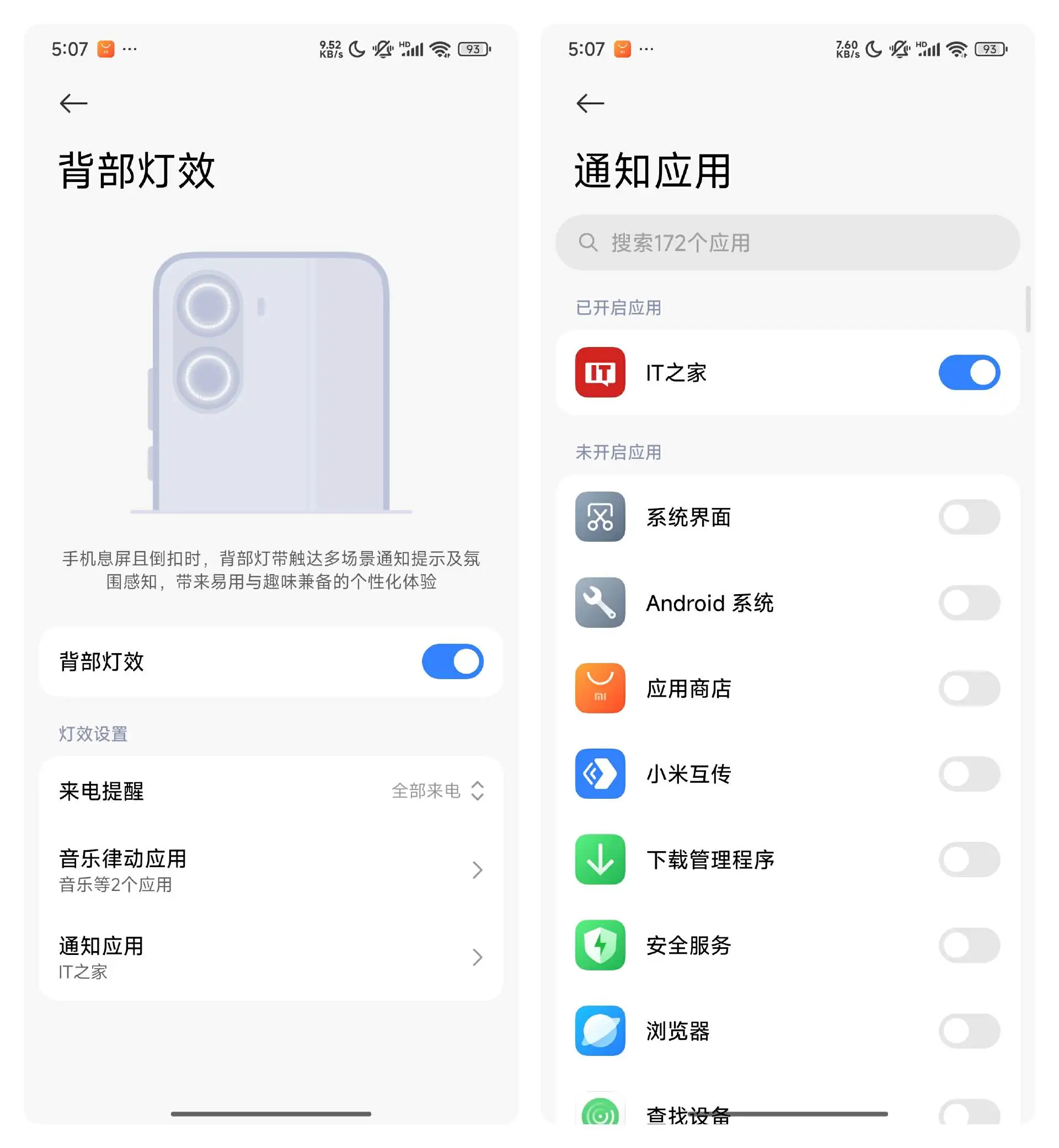1059x1148 pixels.
Task: Open the 通知应用 row showing IT之家
Action: tap(270, 957)
